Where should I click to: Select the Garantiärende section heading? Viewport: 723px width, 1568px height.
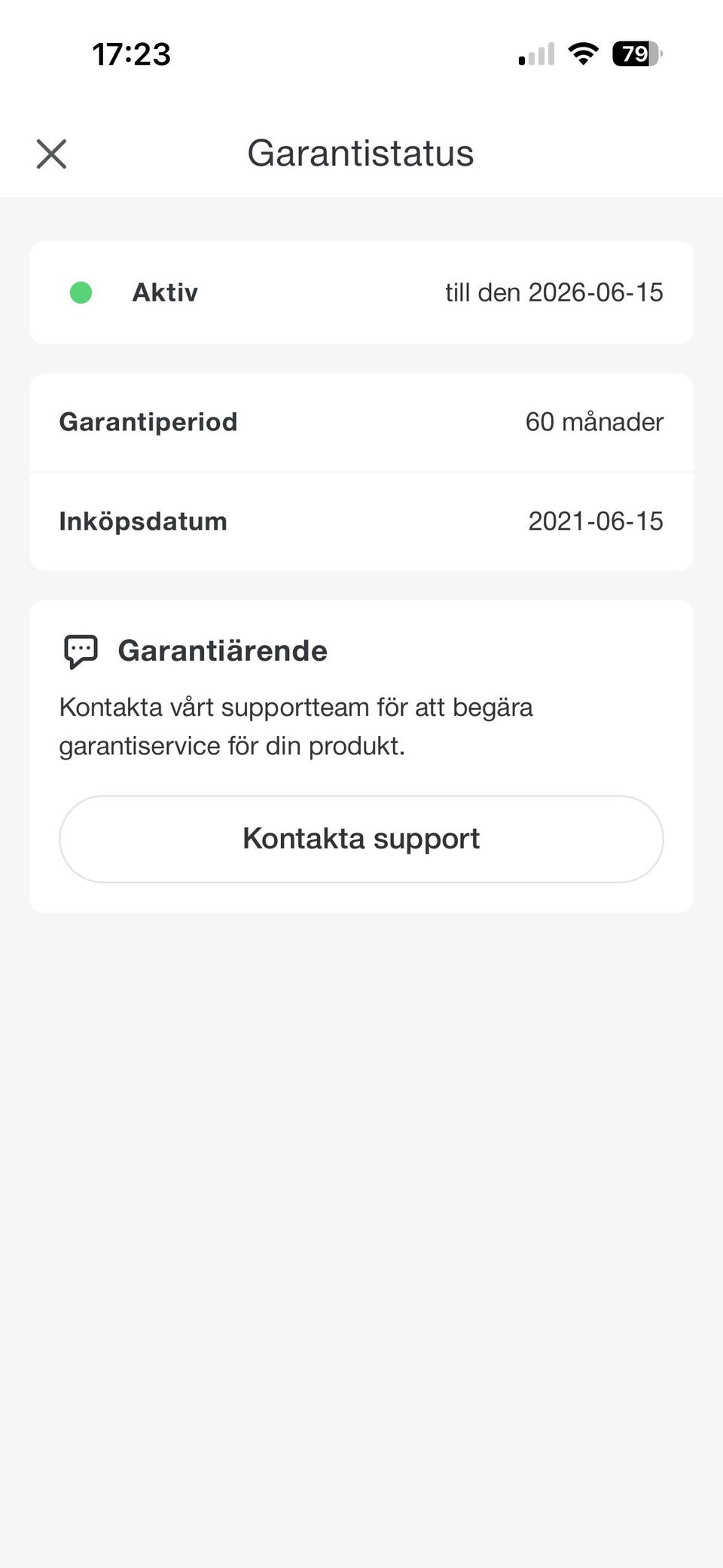222,650
